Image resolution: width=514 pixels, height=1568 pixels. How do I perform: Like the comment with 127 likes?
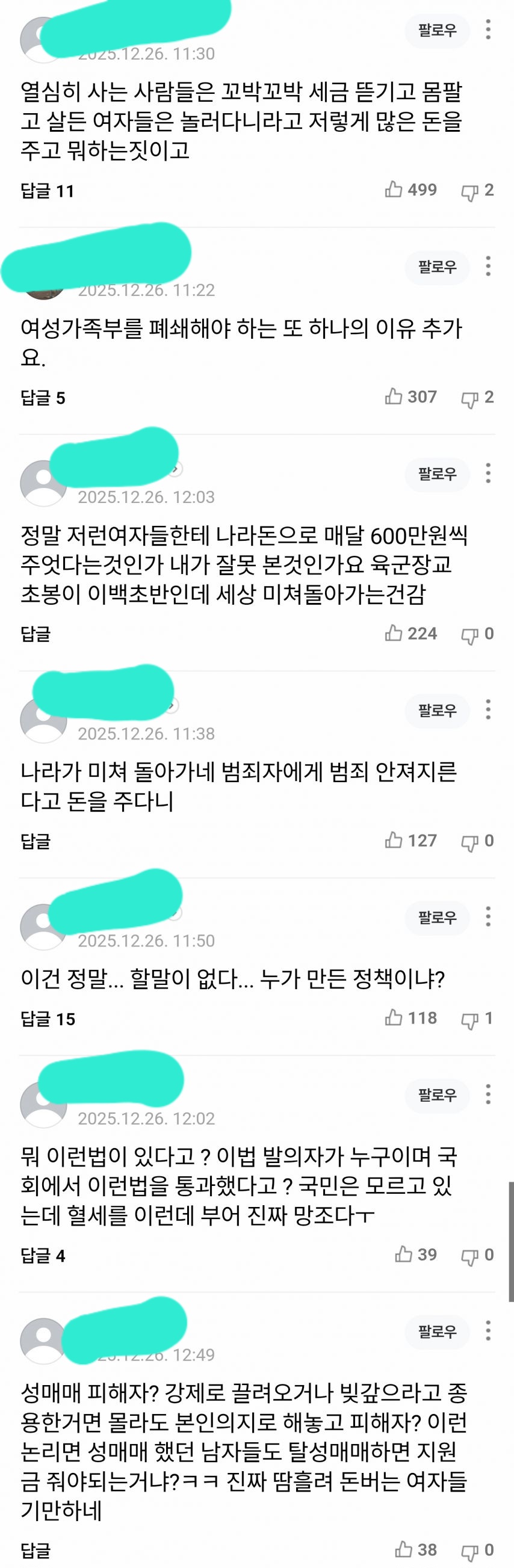point(394,841)
